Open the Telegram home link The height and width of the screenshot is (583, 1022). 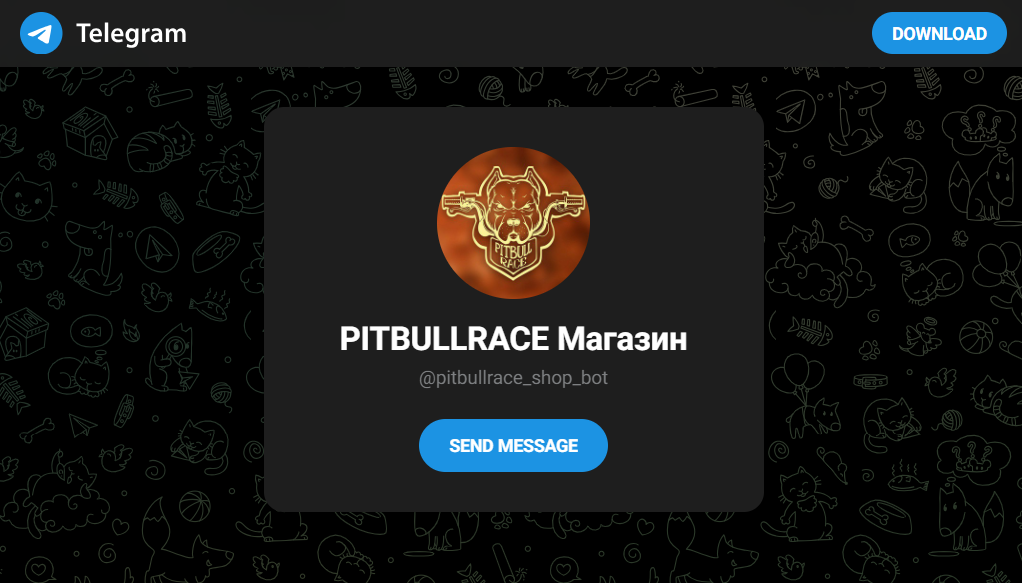(104, 33)
